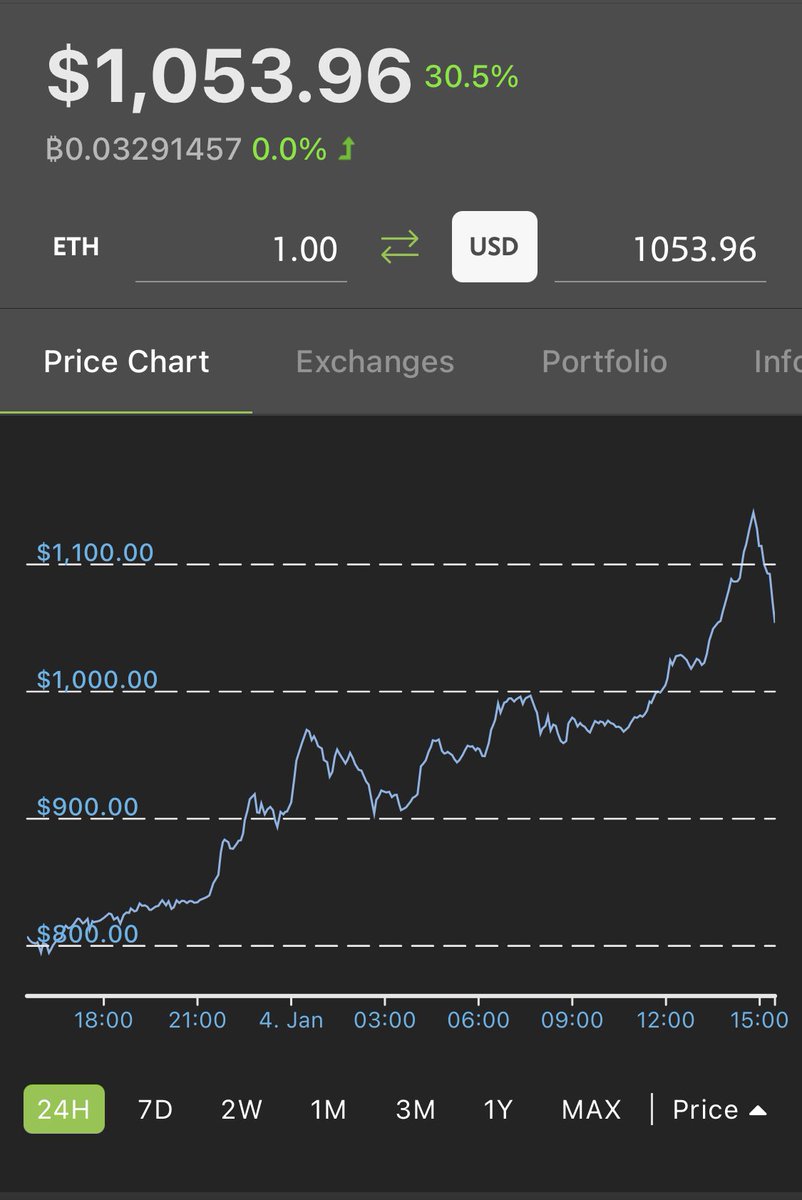Select the 24H chart range

point(64,1109)
